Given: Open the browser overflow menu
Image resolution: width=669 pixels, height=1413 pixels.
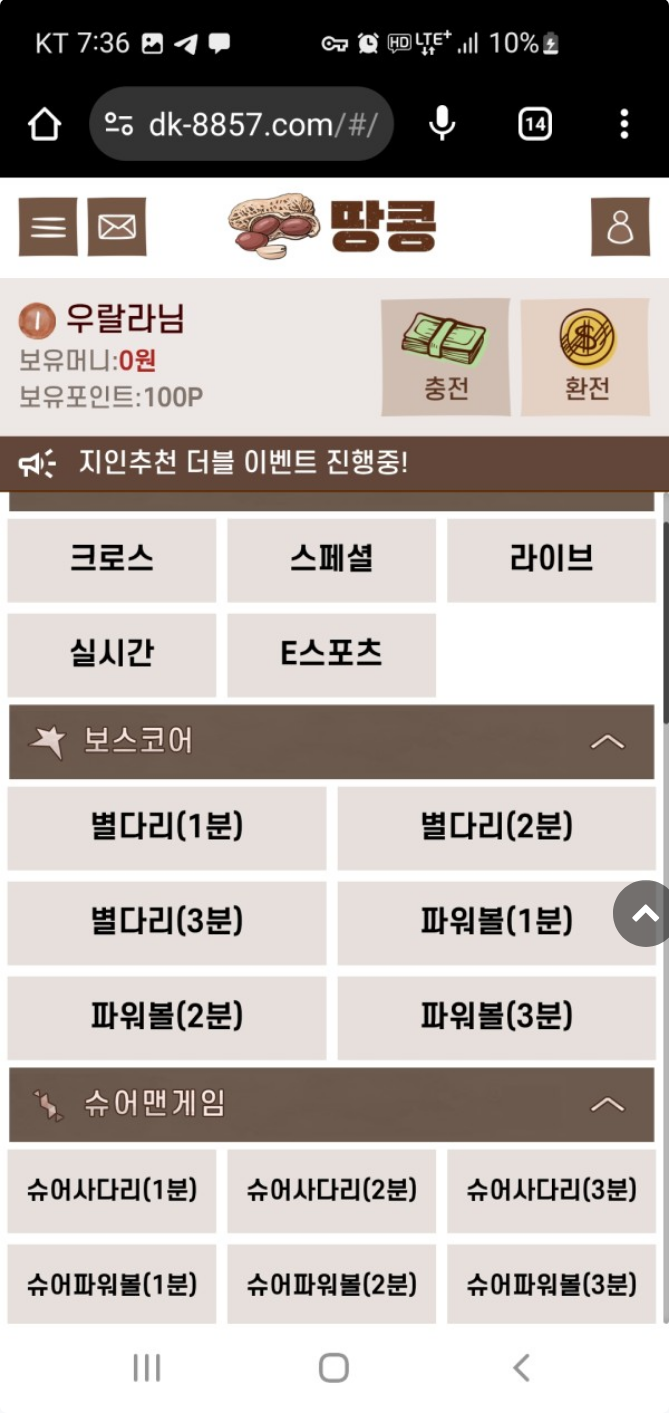Looking at the screenshot, I should tap(624, 124).
